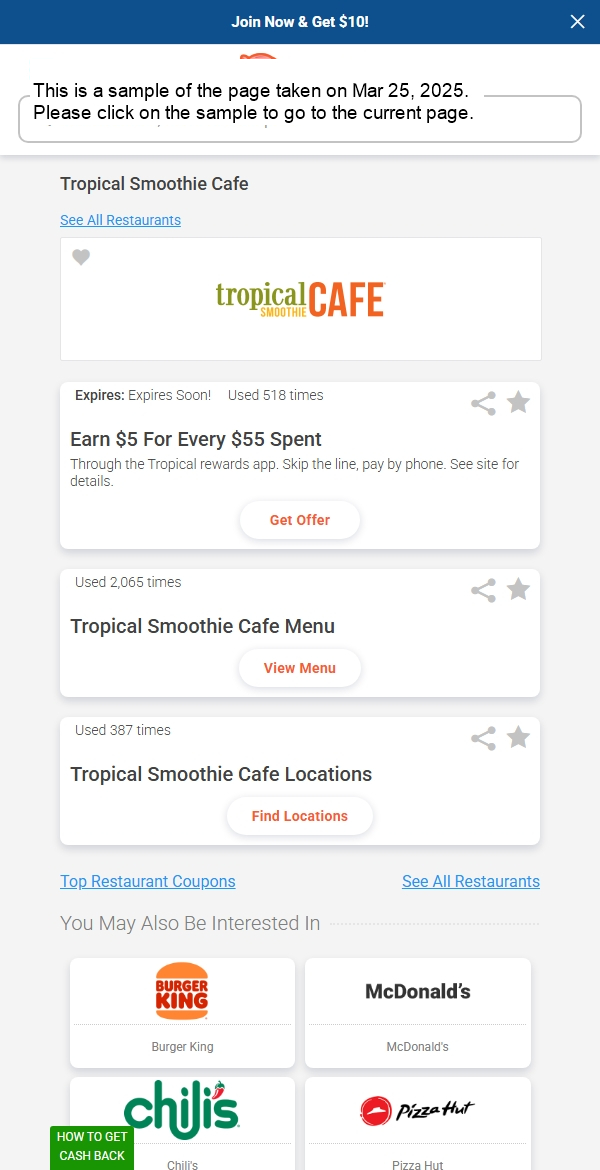Open the Burger King card
The image size is (600, 1170).
pyautogui.click(x=182, y=1012)
